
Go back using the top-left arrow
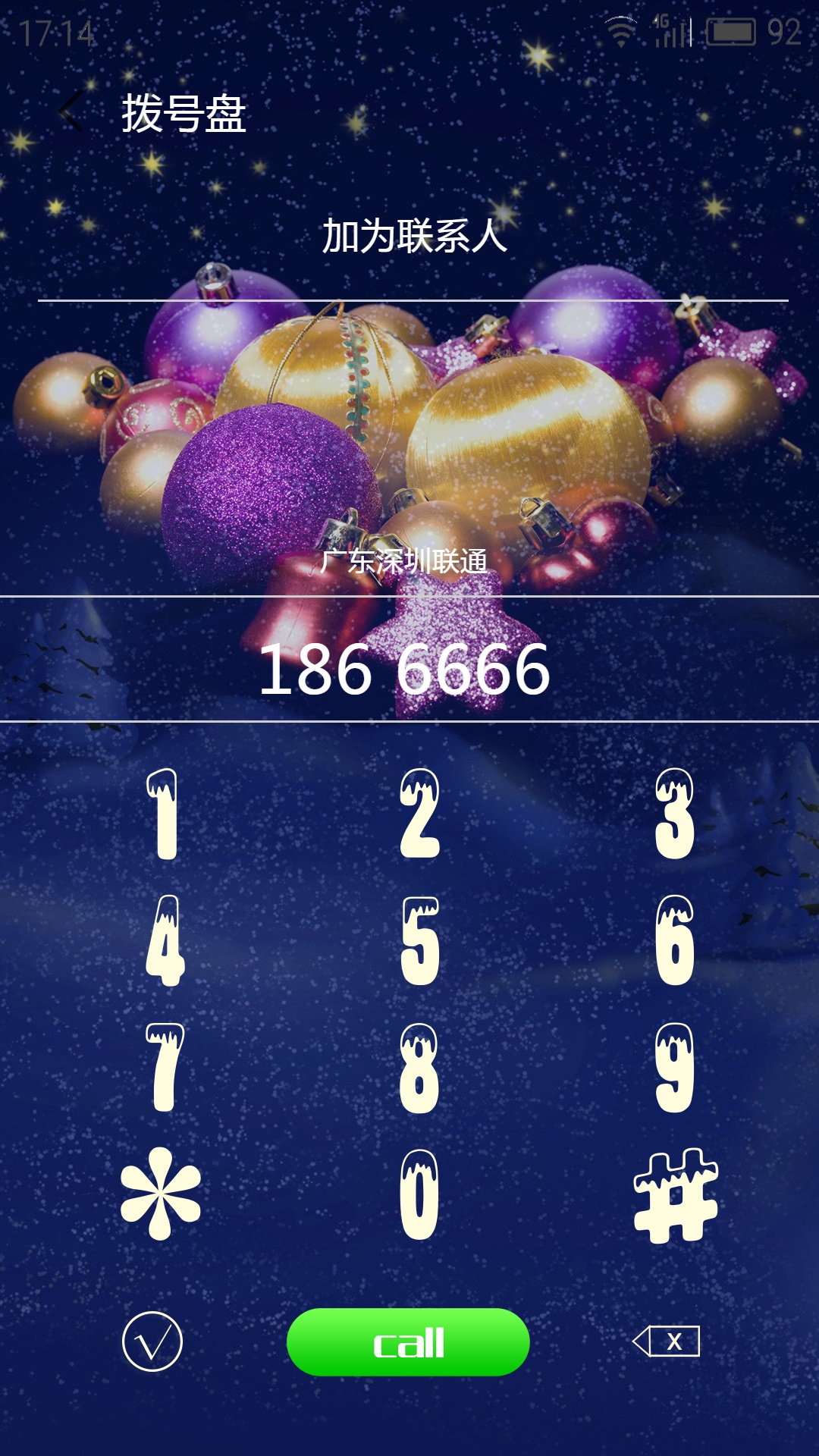(70, 112)
